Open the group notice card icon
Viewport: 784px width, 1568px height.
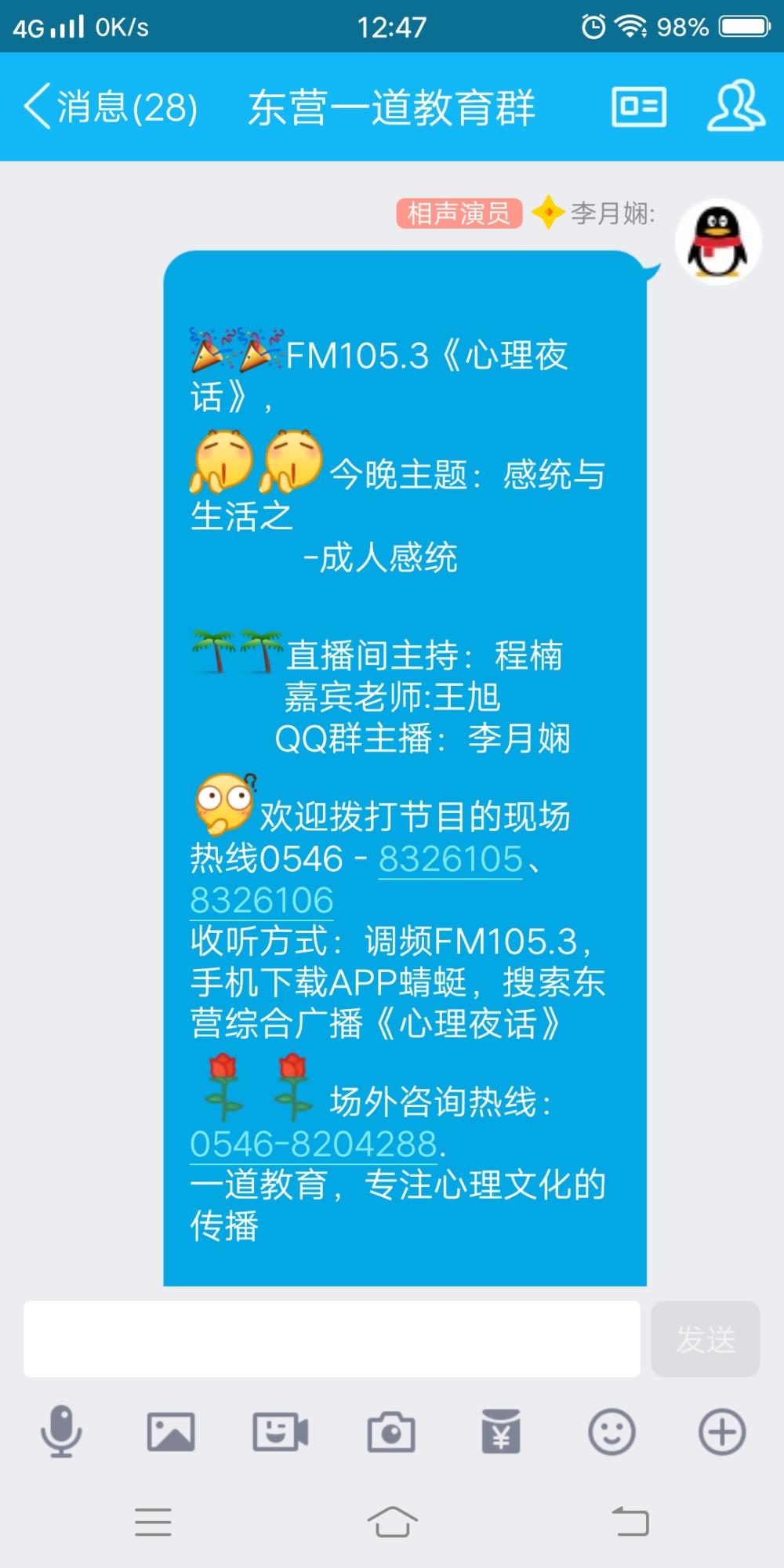click(639, 107)
